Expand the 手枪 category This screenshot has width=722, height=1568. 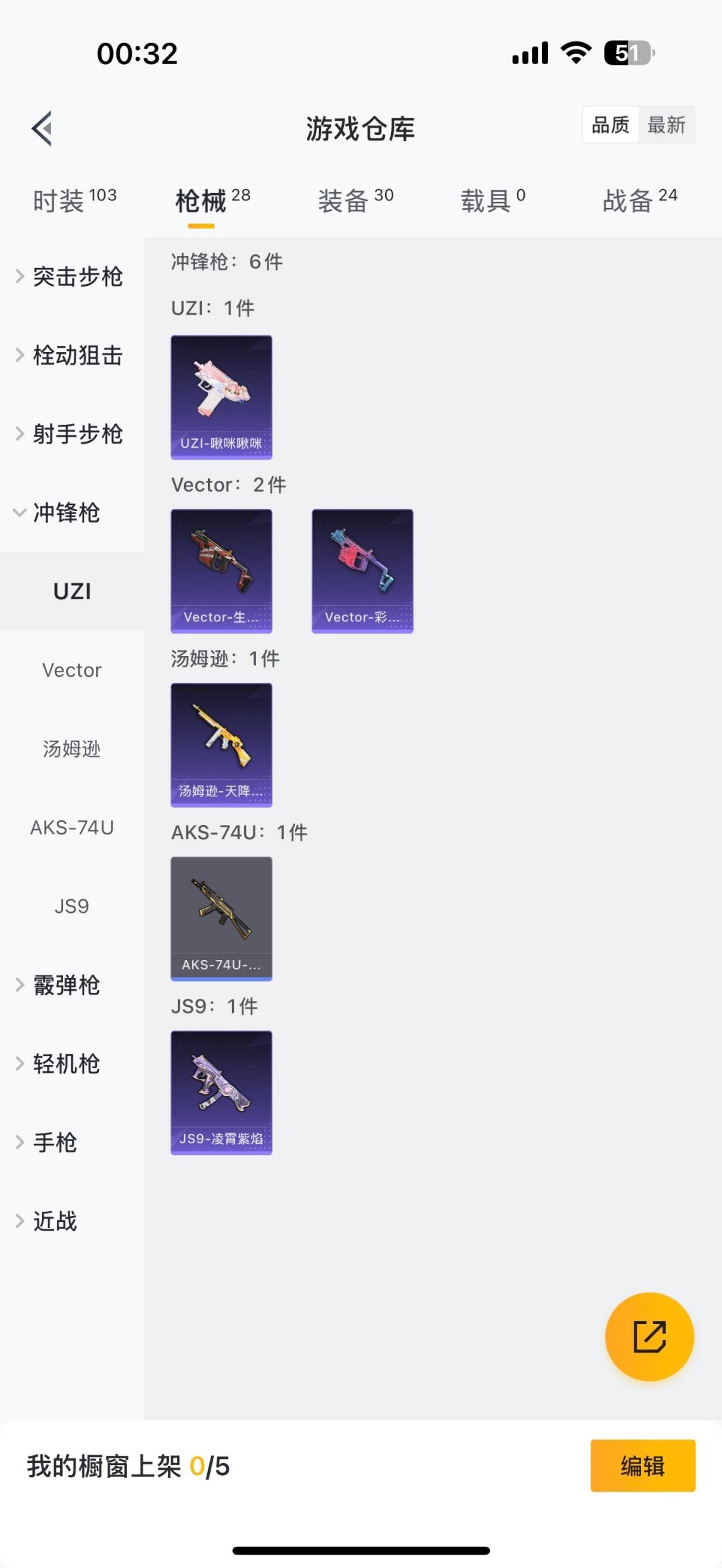[53, 1142]
